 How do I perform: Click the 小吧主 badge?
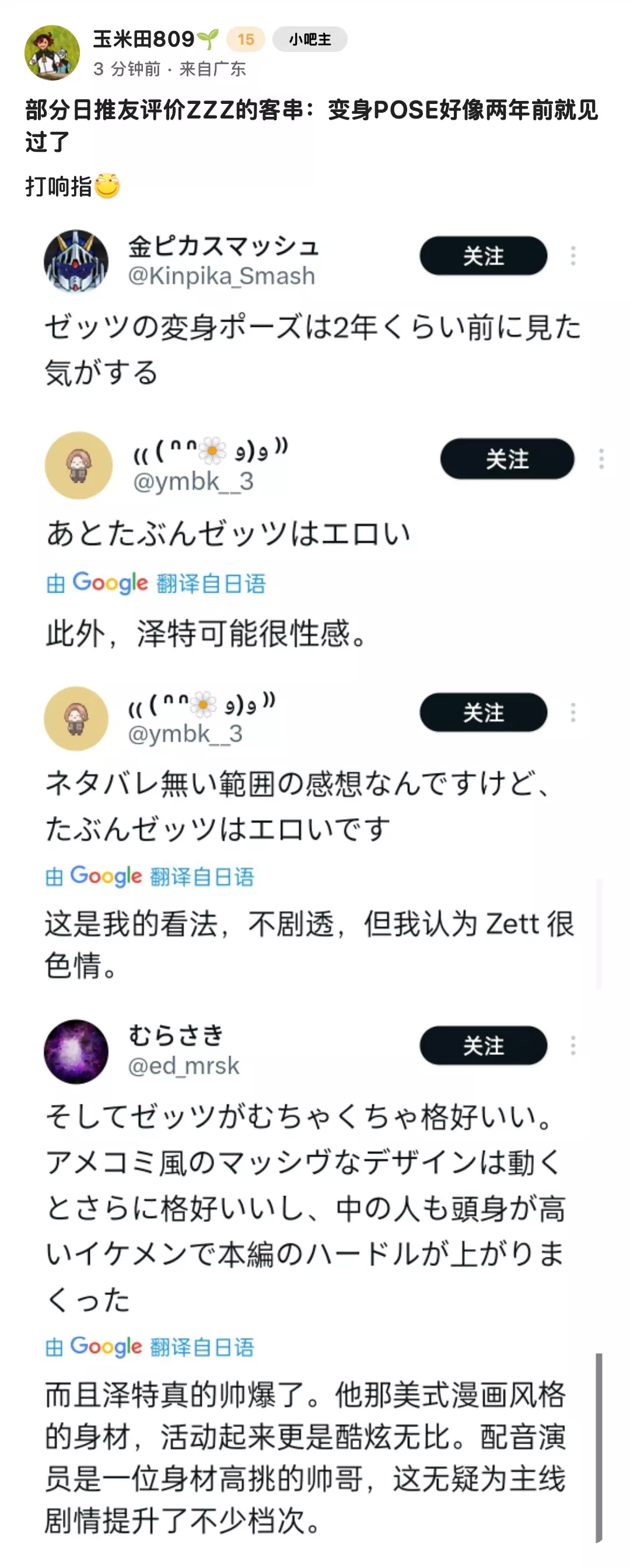click(311, 39)
